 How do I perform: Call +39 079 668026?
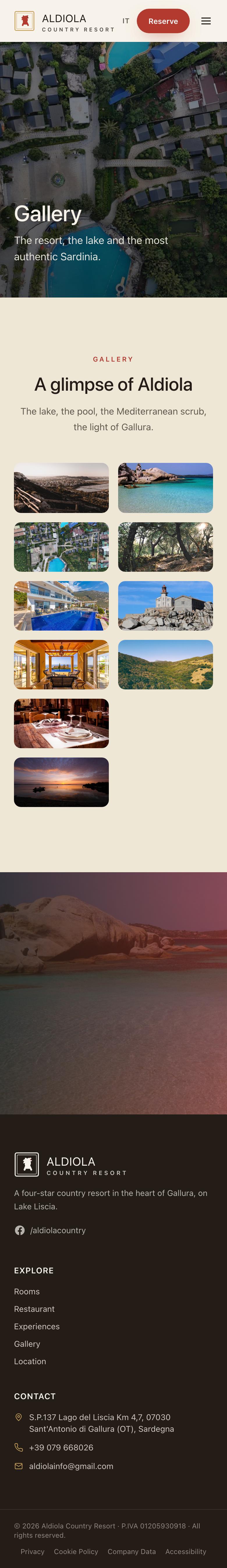click(x=61, y=1447)
